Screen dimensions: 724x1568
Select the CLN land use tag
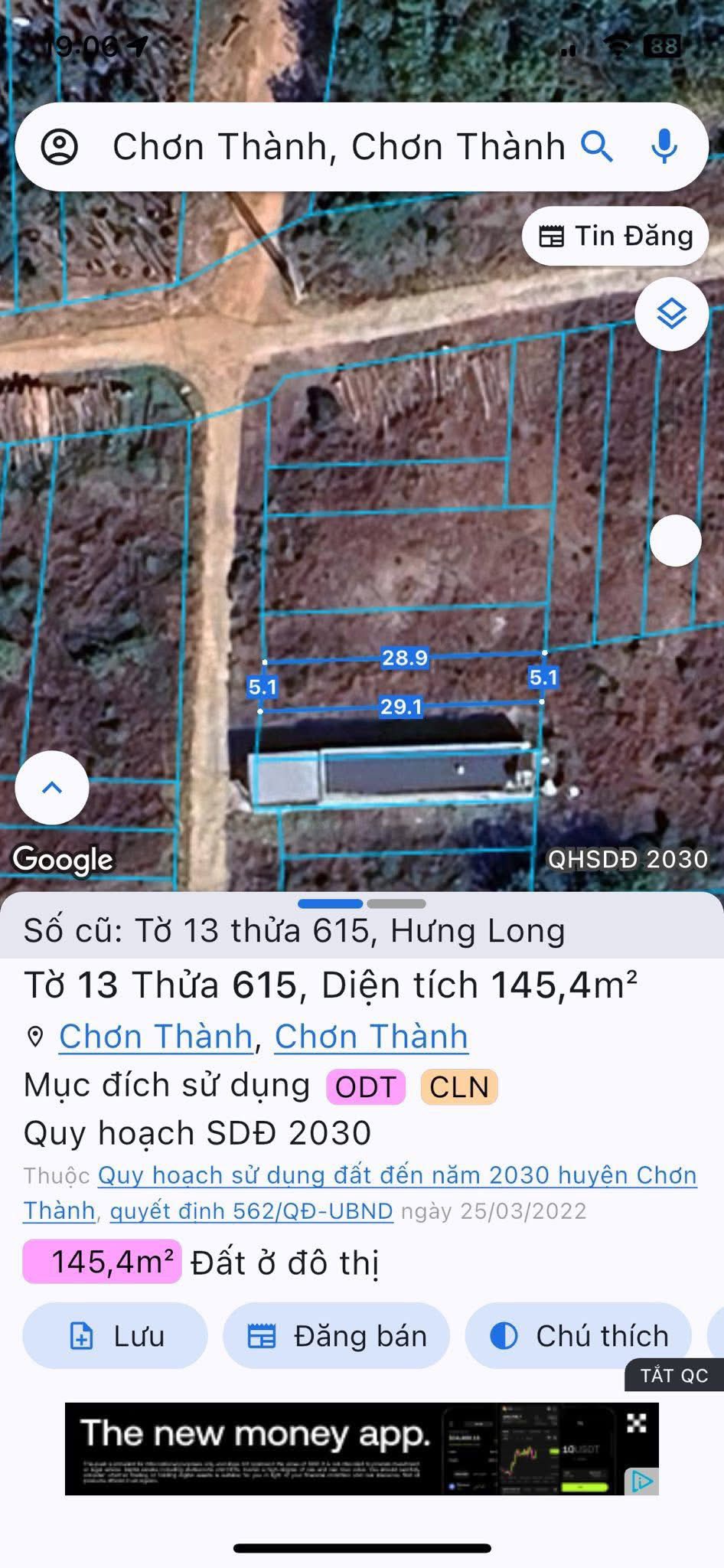(x=459, y=1087)
